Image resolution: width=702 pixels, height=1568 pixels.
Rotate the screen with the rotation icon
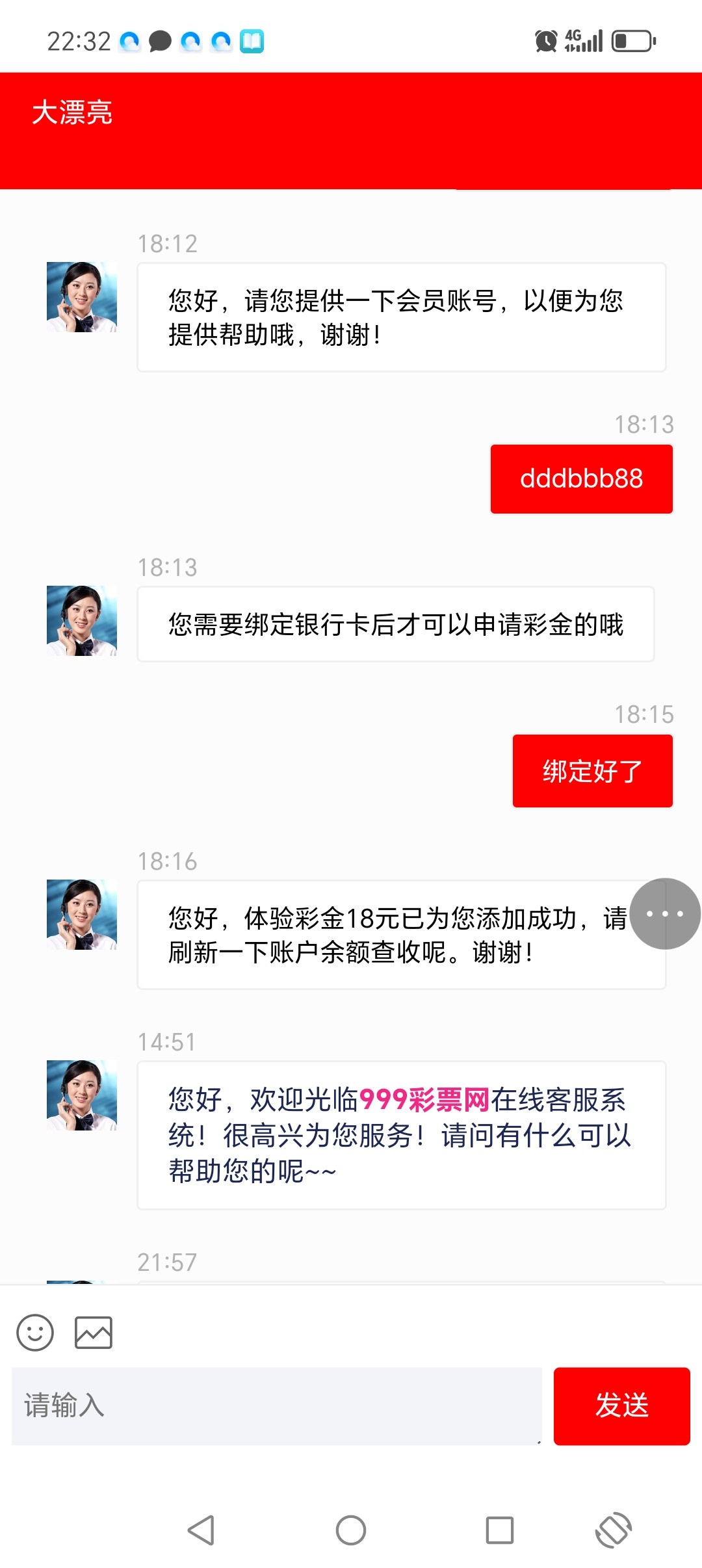(614, 1530)
